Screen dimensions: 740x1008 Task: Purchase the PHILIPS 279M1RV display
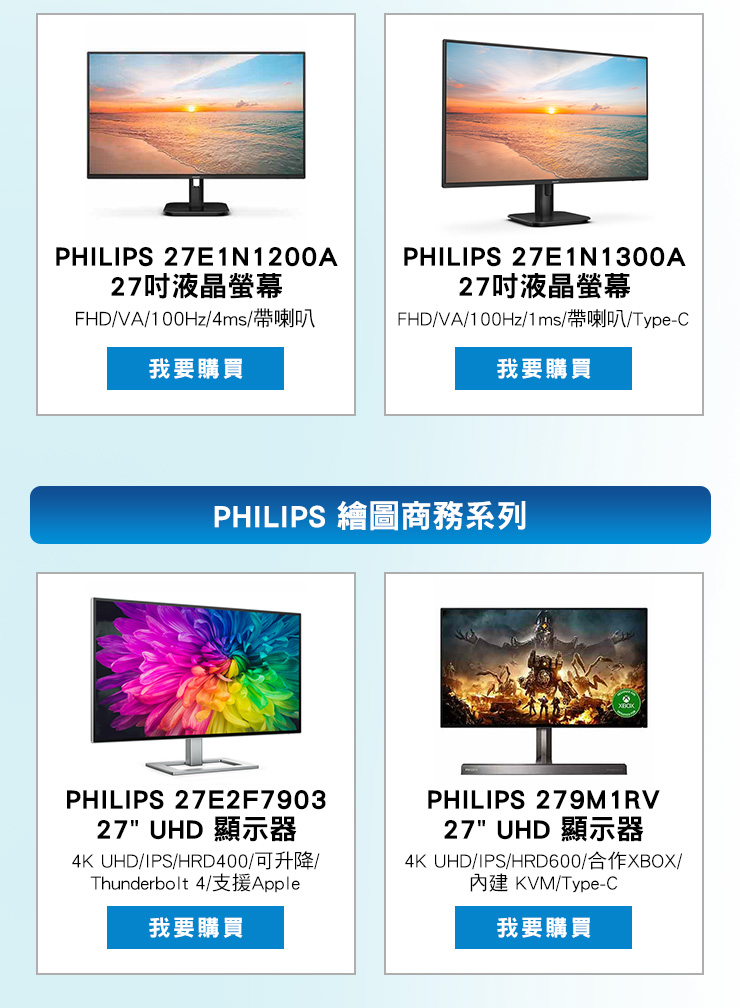click(543, 927)
